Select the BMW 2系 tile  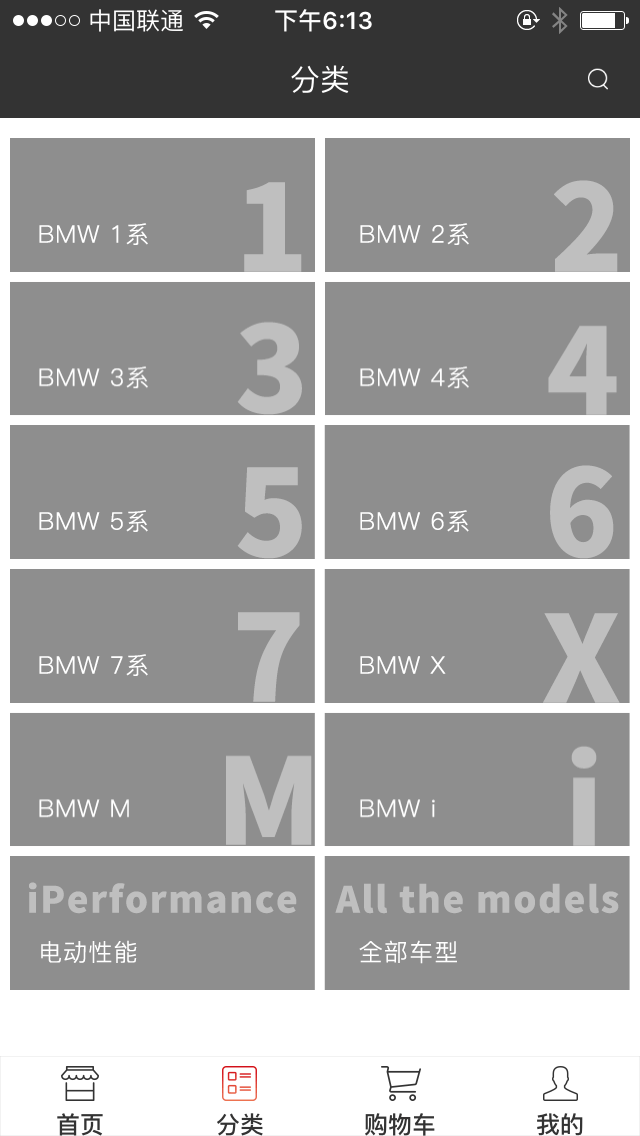[x=477, y=205]
